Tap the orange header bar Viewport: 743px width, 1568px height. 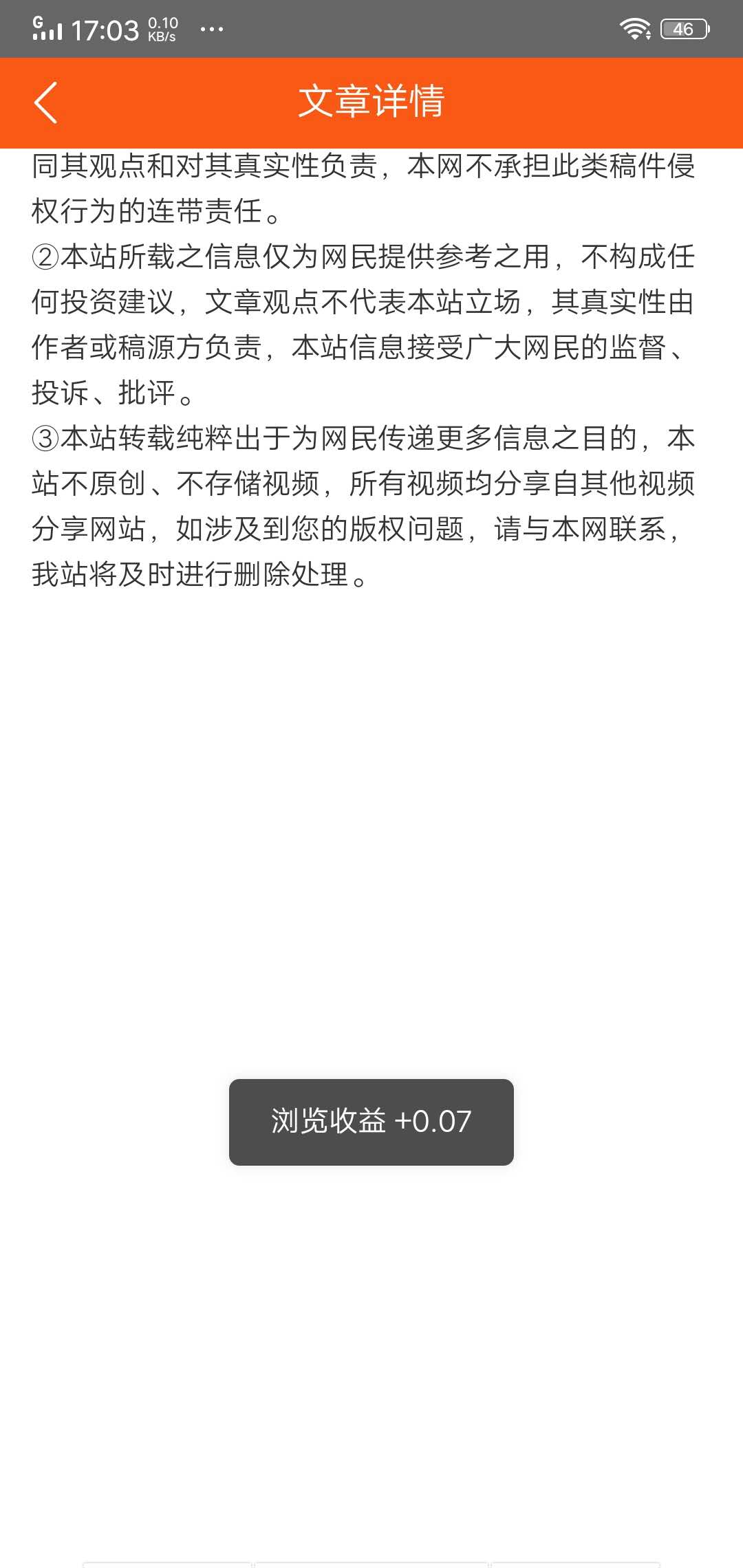[x=371, y=102]
